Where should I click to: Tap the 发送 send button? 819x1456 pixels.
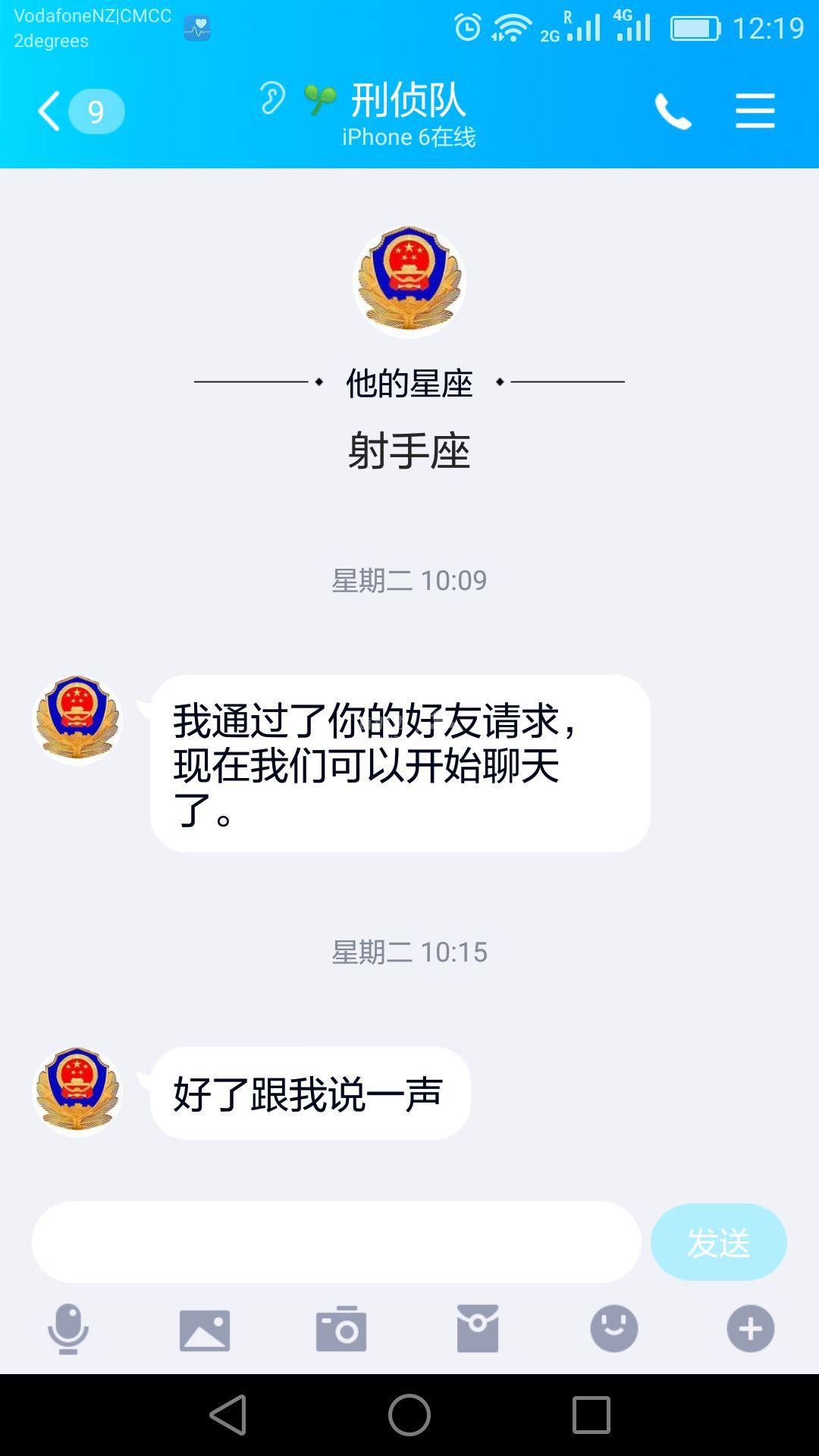[x=718, y=1242]
